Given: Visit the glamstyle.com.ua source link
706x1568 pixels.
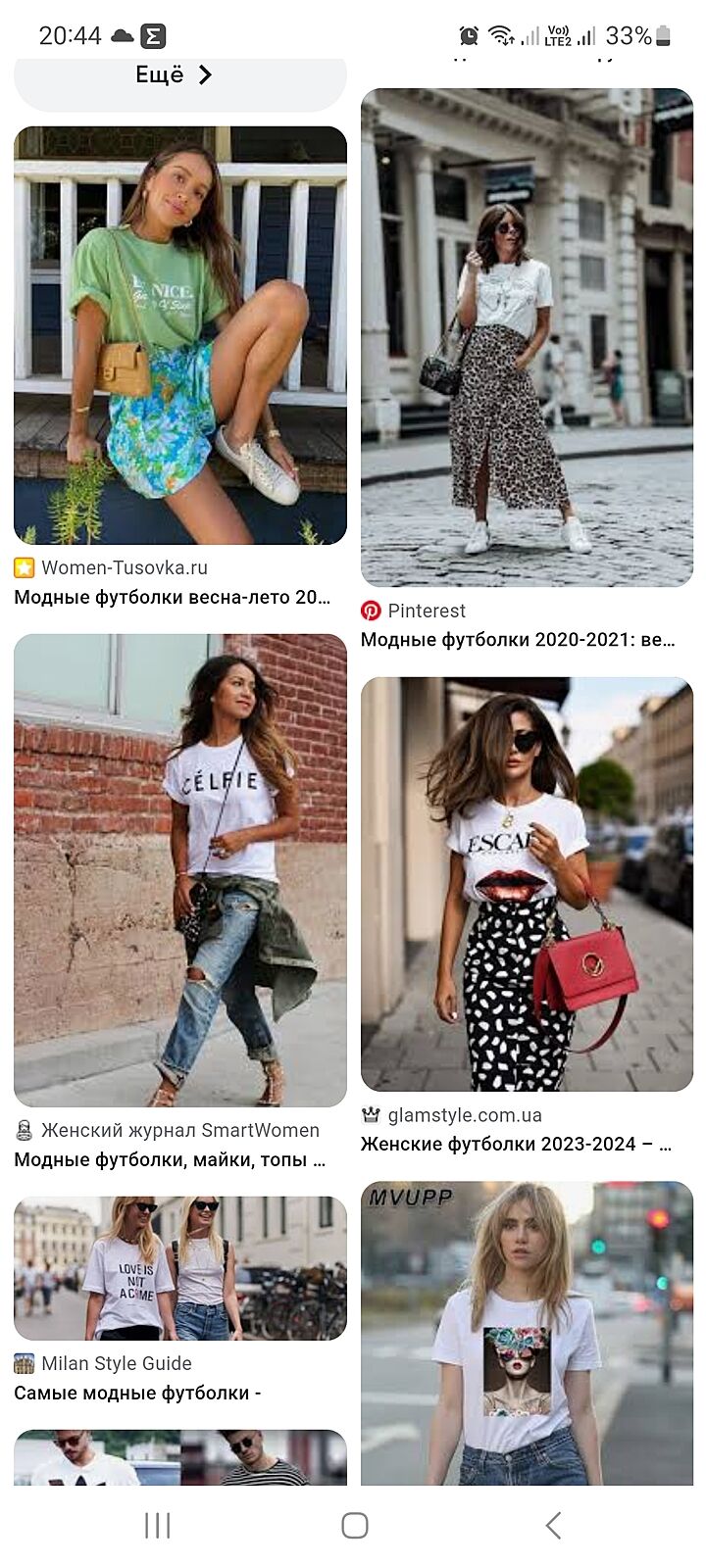Looking at the screenshot, I should (464, 1115).
